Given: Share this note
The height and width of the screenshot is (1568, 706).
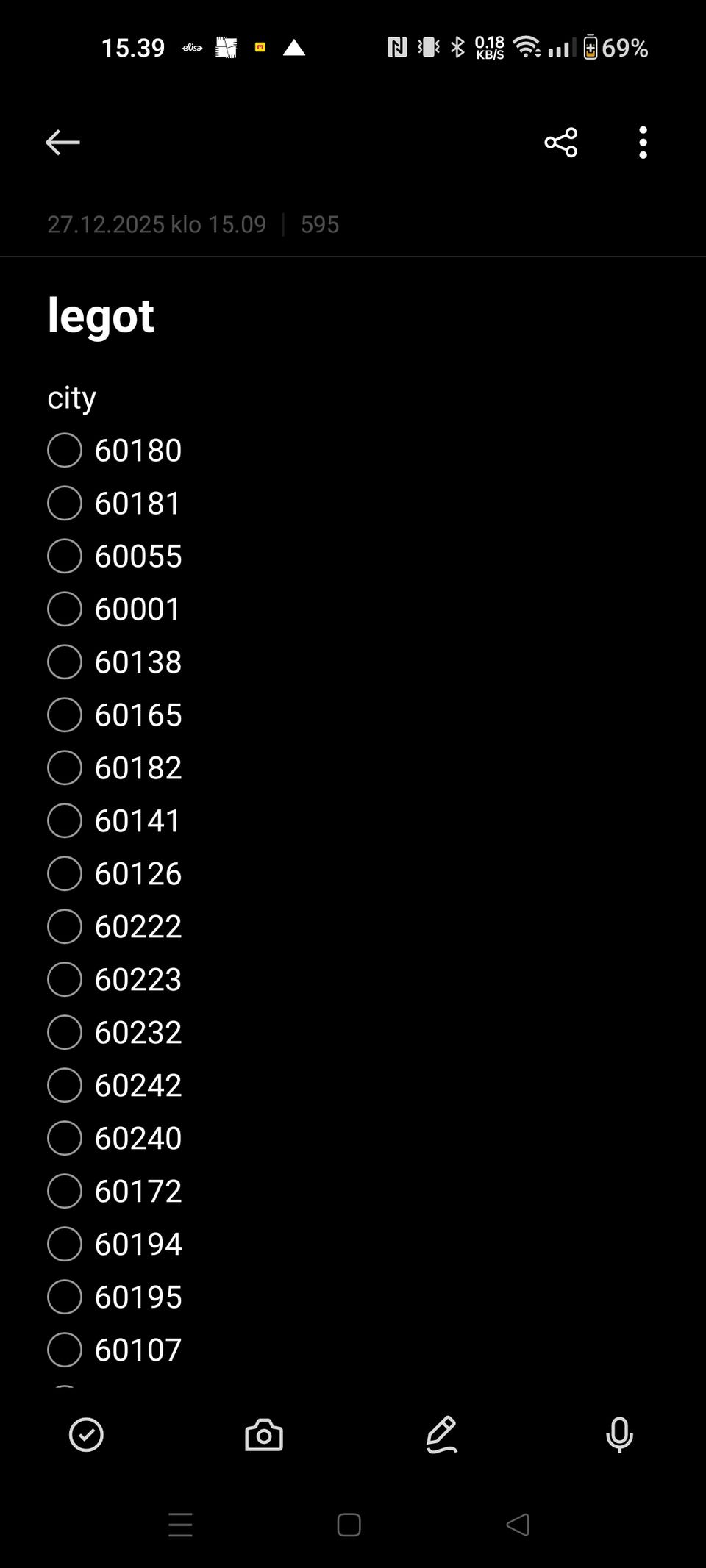Looking at the screenshot, I should click(560, 142).
